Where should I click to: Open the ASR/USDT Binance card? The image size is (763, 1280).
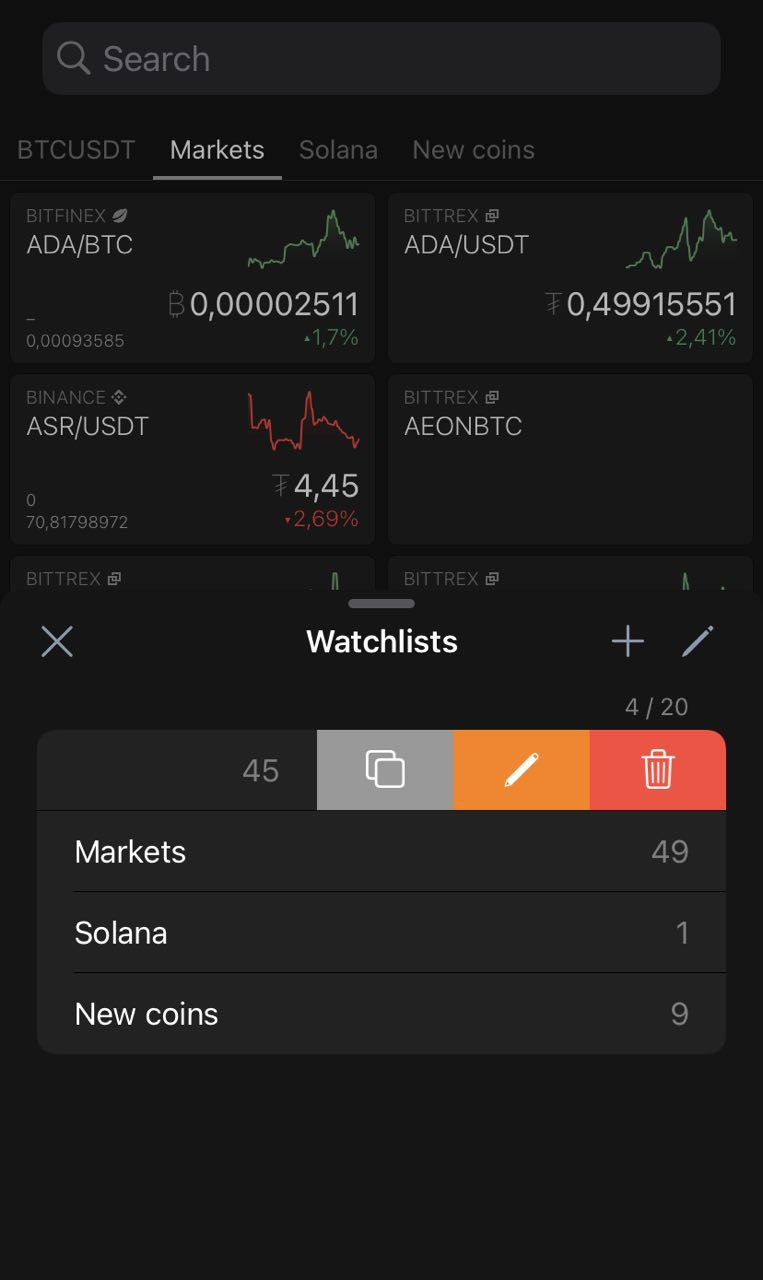click(x=192, y=460)
